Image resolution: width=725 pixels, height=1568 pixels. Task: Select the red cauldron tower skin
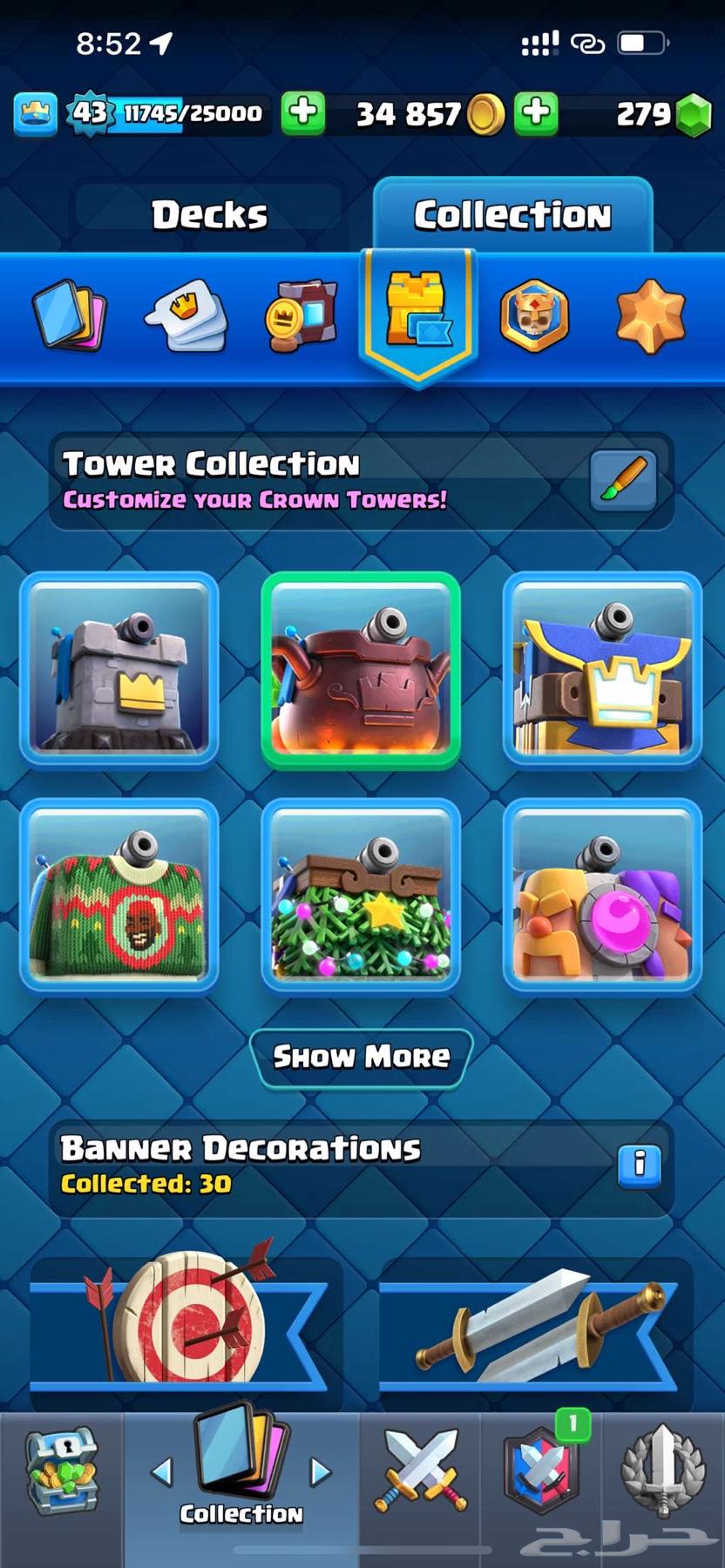pyautogui.click(x=361, y=669)
